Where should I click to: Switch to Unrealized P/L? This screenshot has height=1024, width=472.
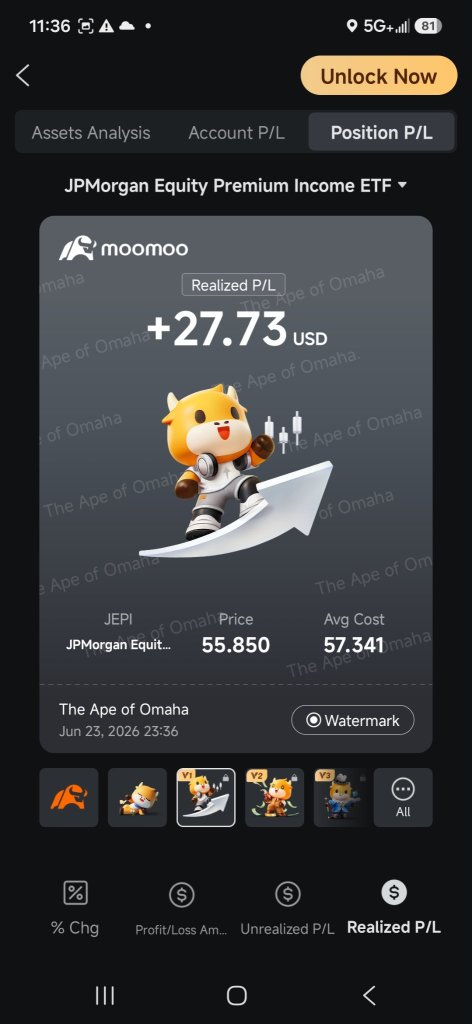287,907
